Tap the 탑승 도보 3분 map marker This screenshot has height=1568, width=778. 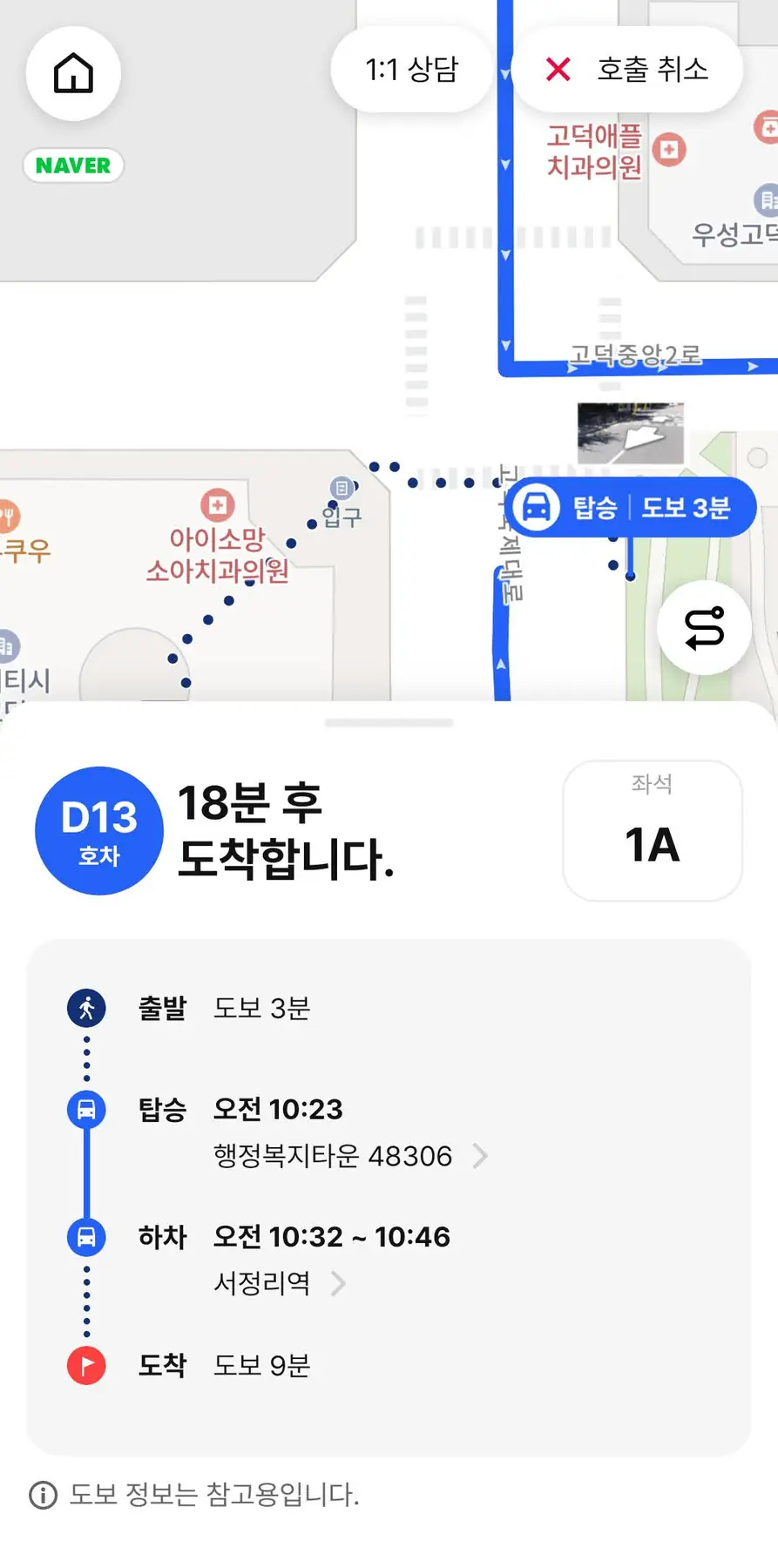(x=629, y=508)
